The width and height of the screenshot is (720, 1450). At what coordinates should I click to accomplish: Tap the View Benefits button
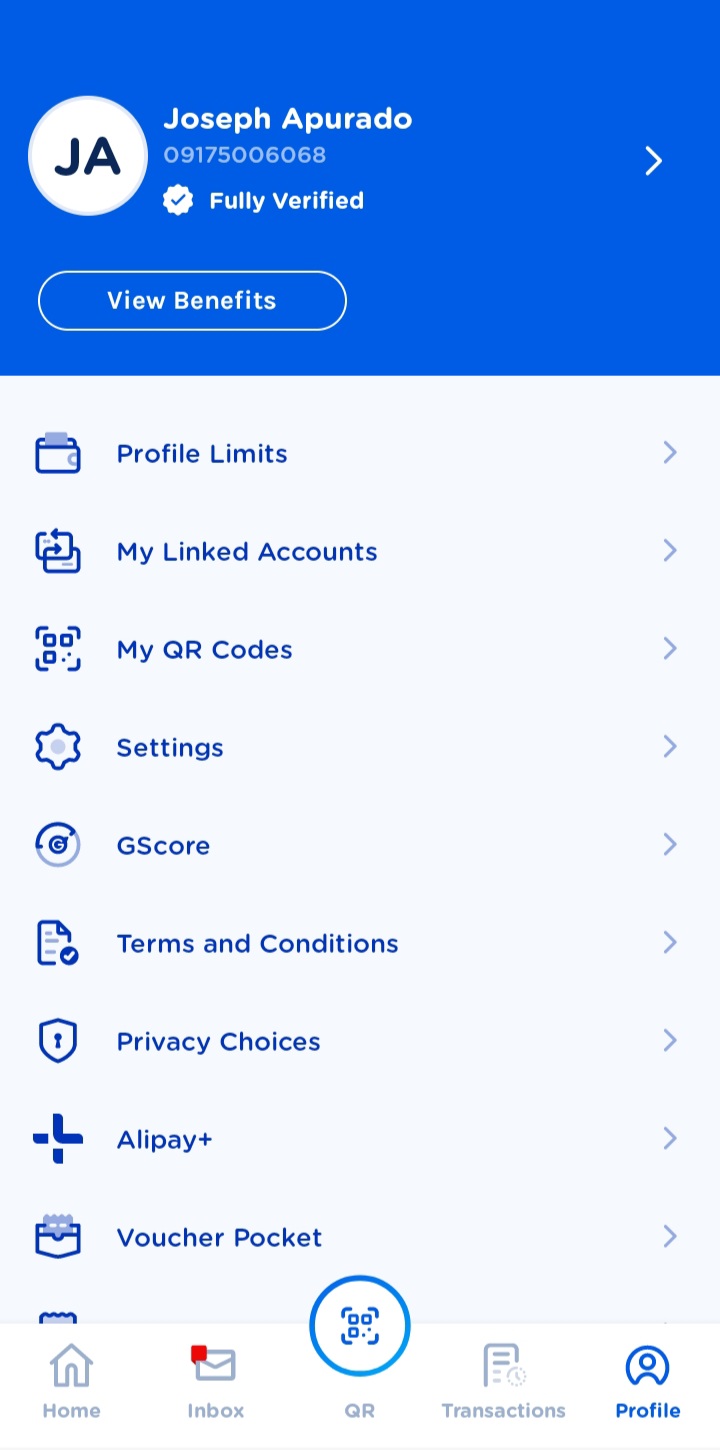coord(192,301)
